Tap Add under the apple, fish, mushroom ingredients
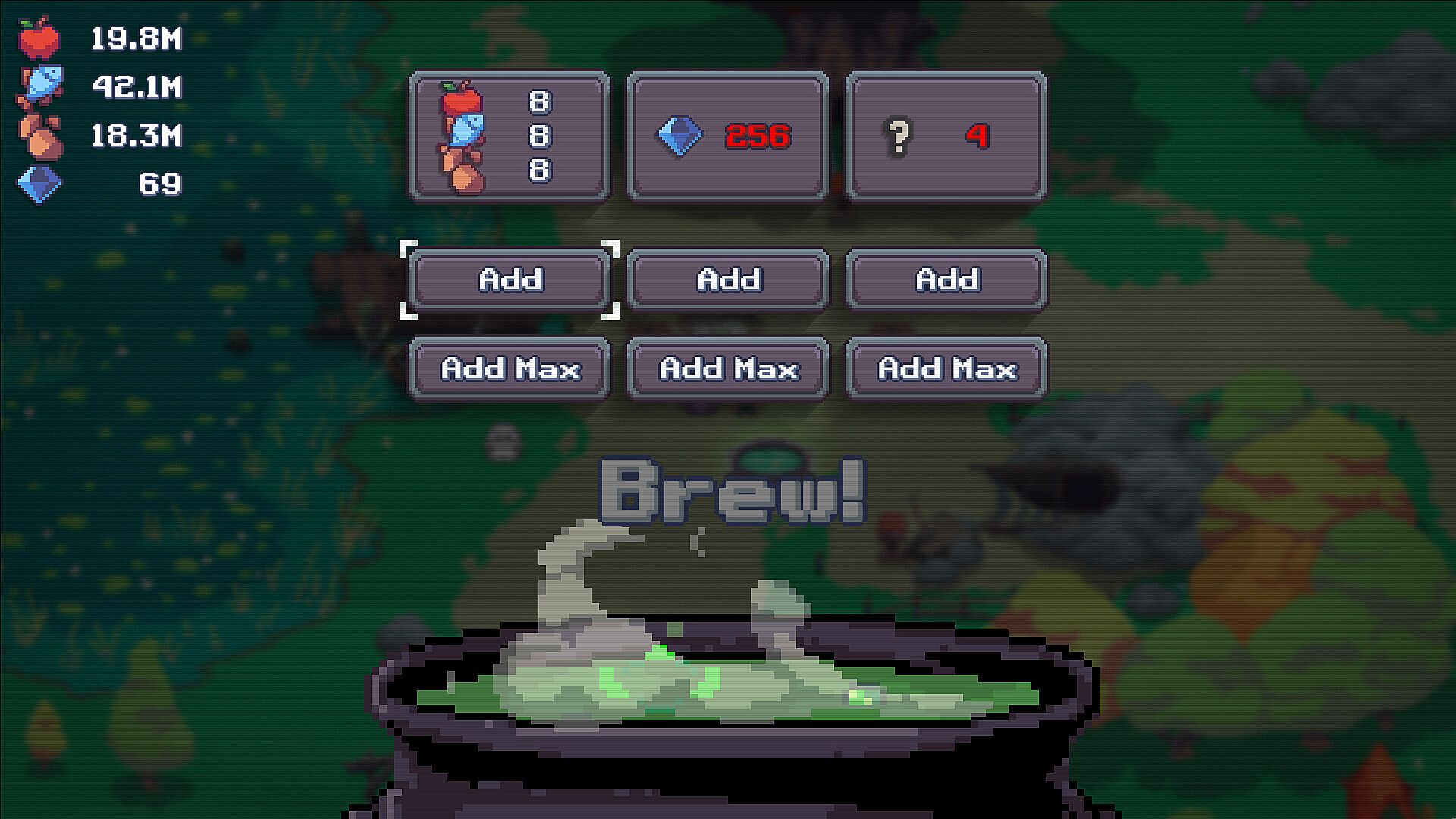The height and width of the screenshot is (819, 1456). [510, 280]
